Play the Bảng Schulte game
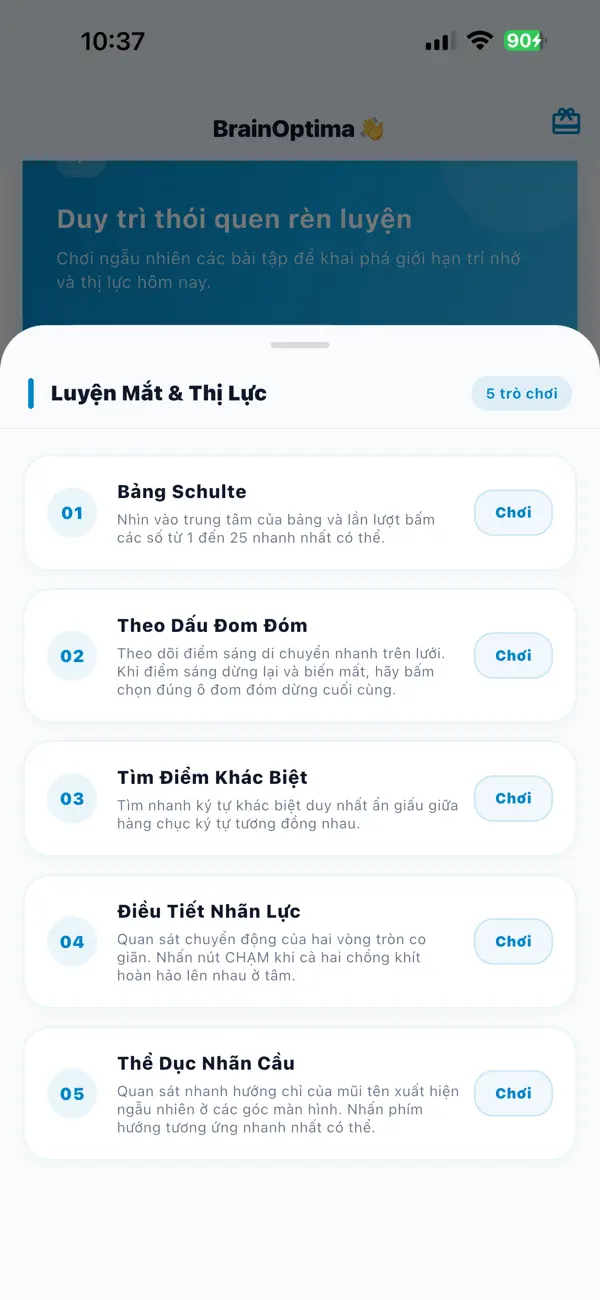Viewport: 600px width, 1300px height. [x=513, y=512]
